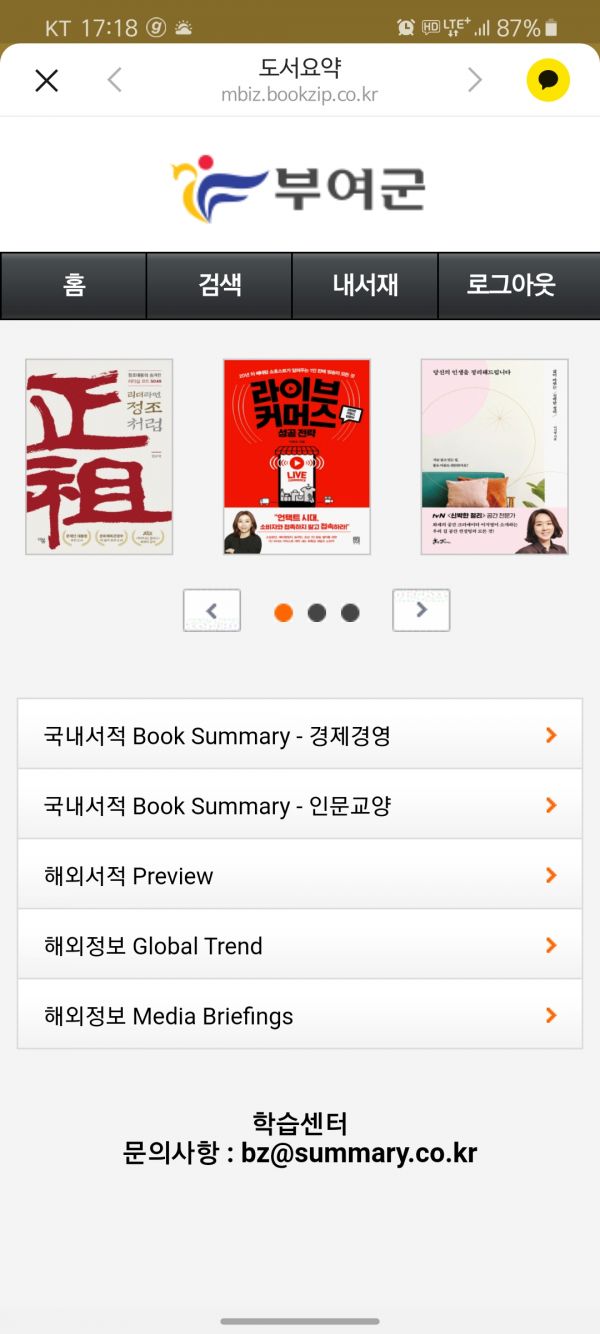Open the pink interior book cover

click(495, 456)
